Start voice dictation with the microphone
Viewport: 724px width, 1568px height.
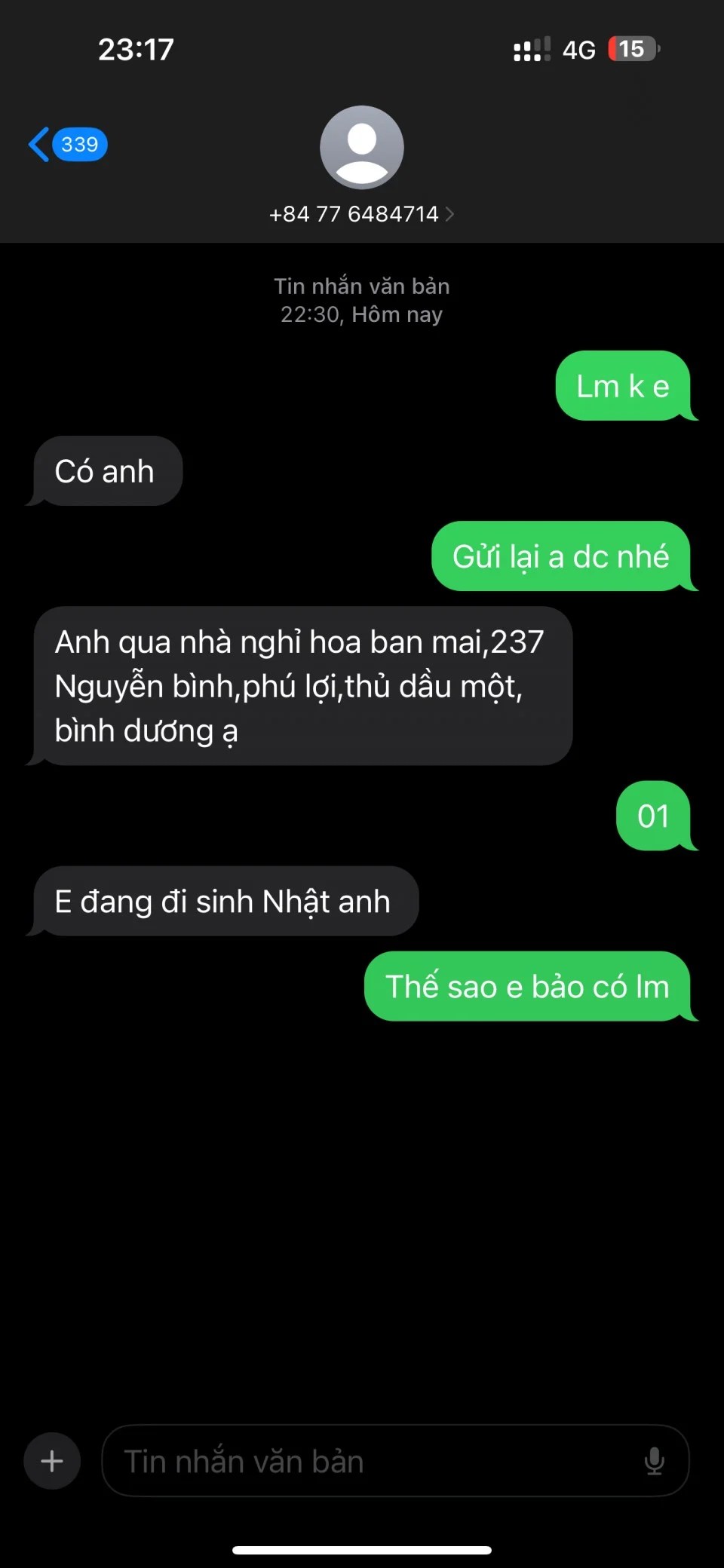click(x=654, y=1461)
